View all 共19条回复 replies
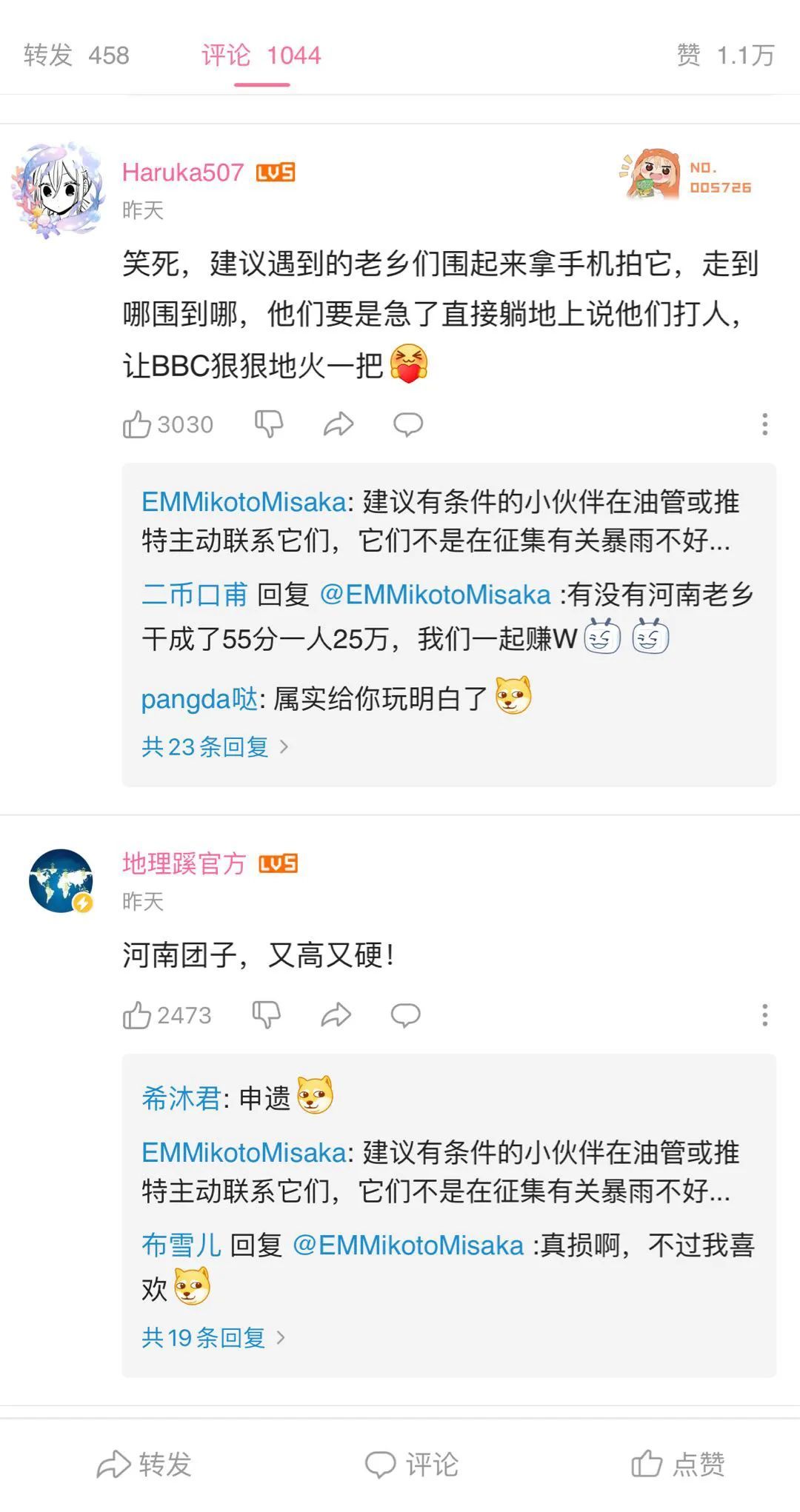The height and width of the screenshot is (1512, 800). point(213,1337)
